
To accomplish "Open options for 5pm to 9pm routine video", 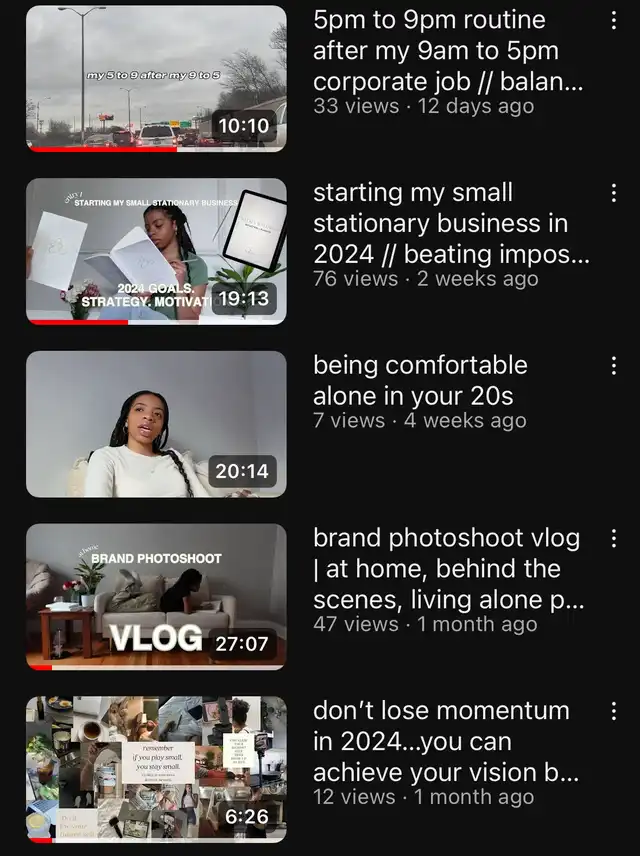I will point(613,21).
